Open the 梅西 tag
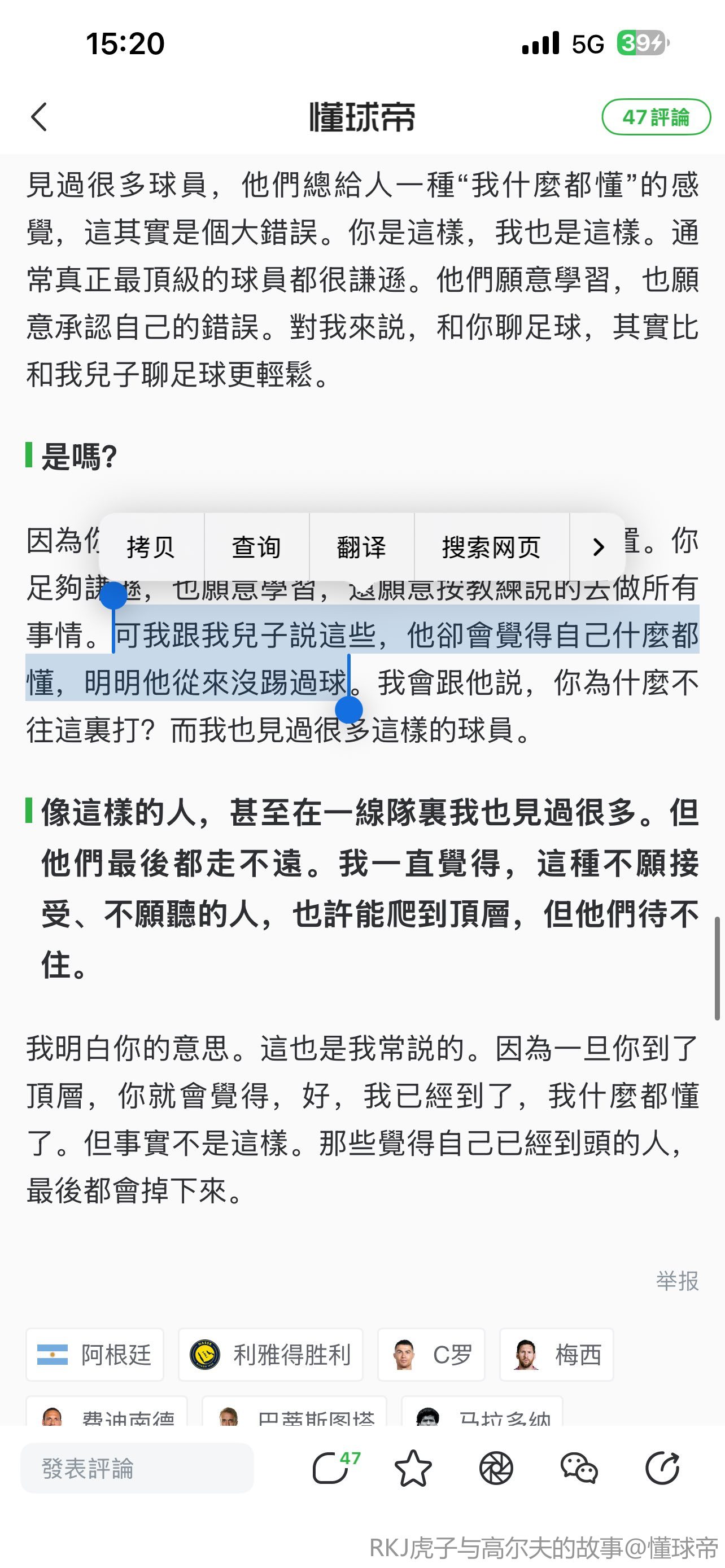This screenshot has height=1568, width=725. click(x=556, y=1355)
